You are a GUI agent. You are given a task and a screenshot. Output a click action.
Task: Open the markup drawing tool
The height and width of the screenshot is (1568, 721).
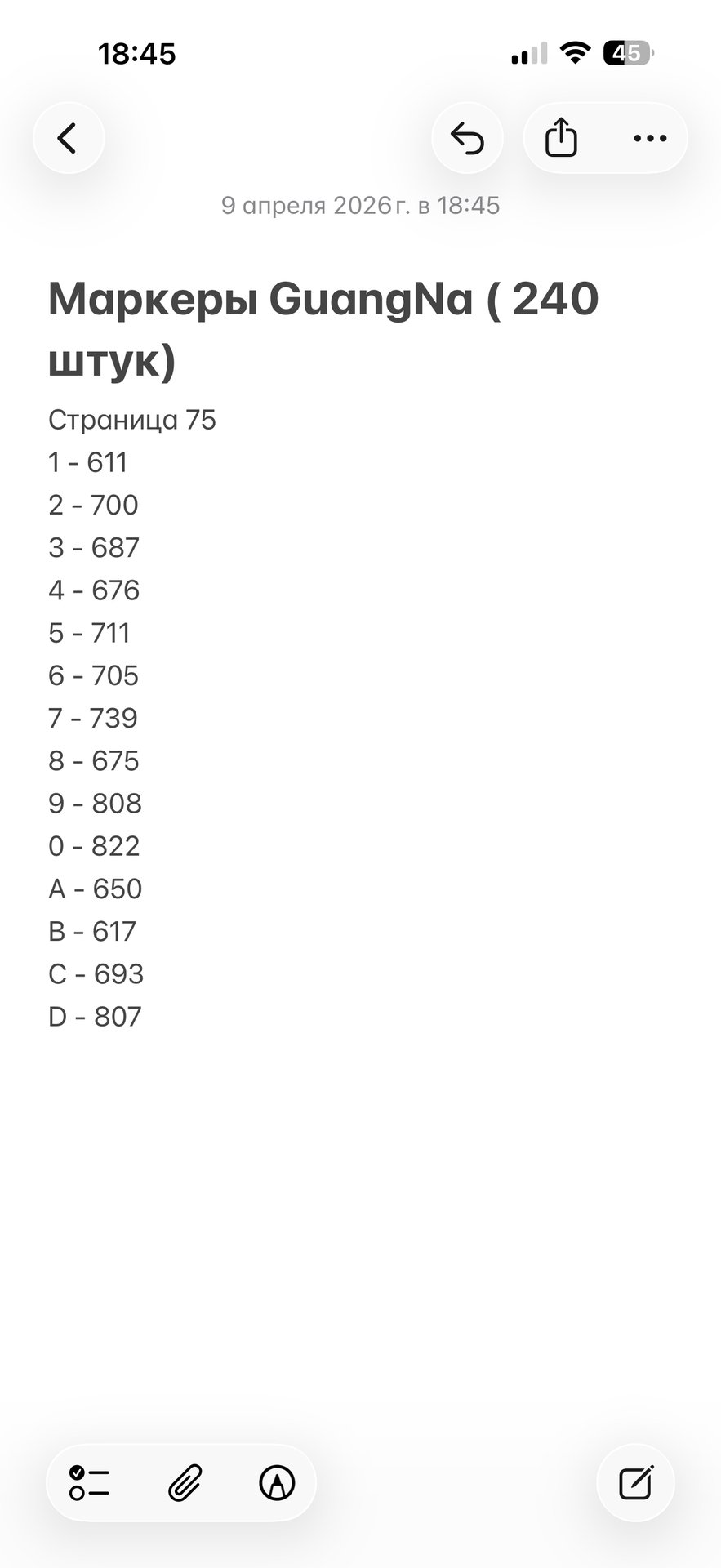click(277, 1482)
